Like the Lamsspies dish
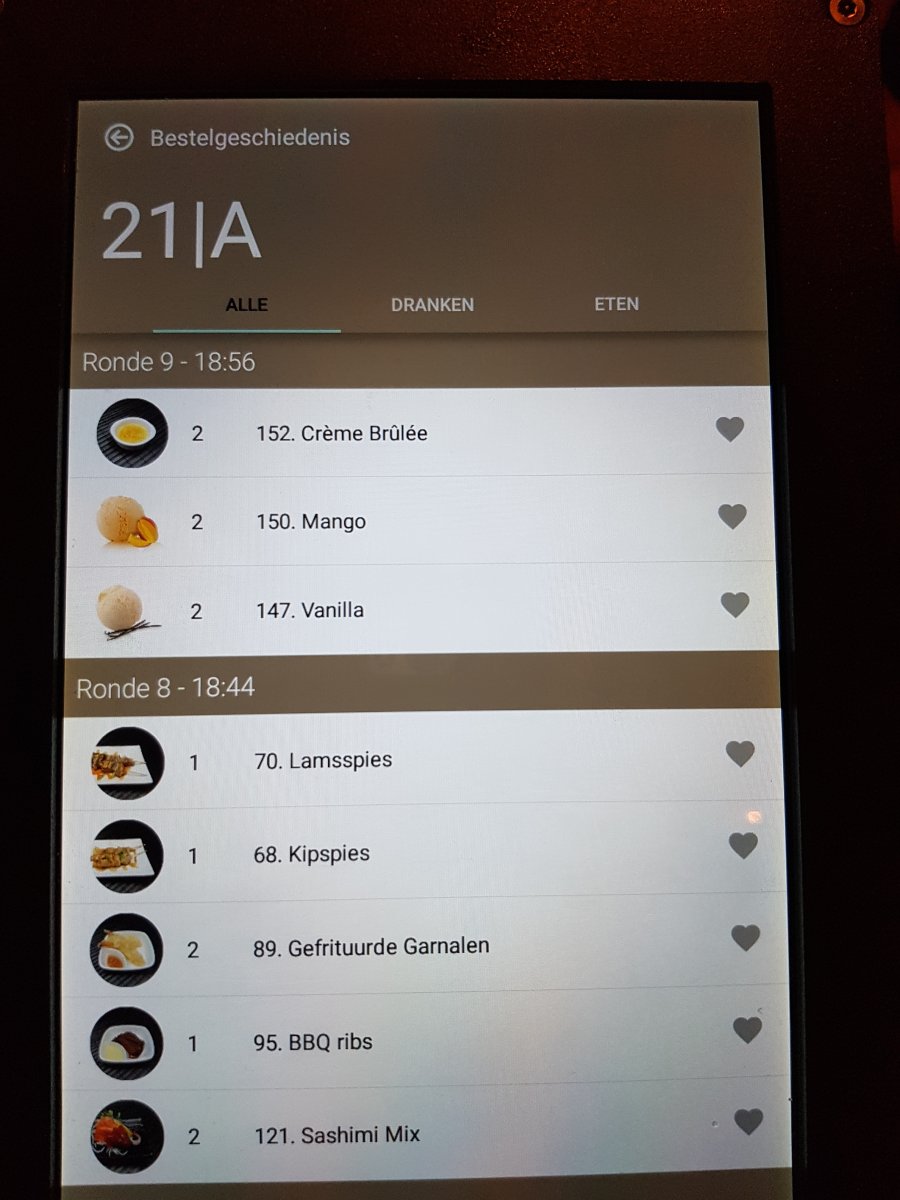Viewport: 900px width, 1200px height. pyautogui.click(x=740, y=754)
